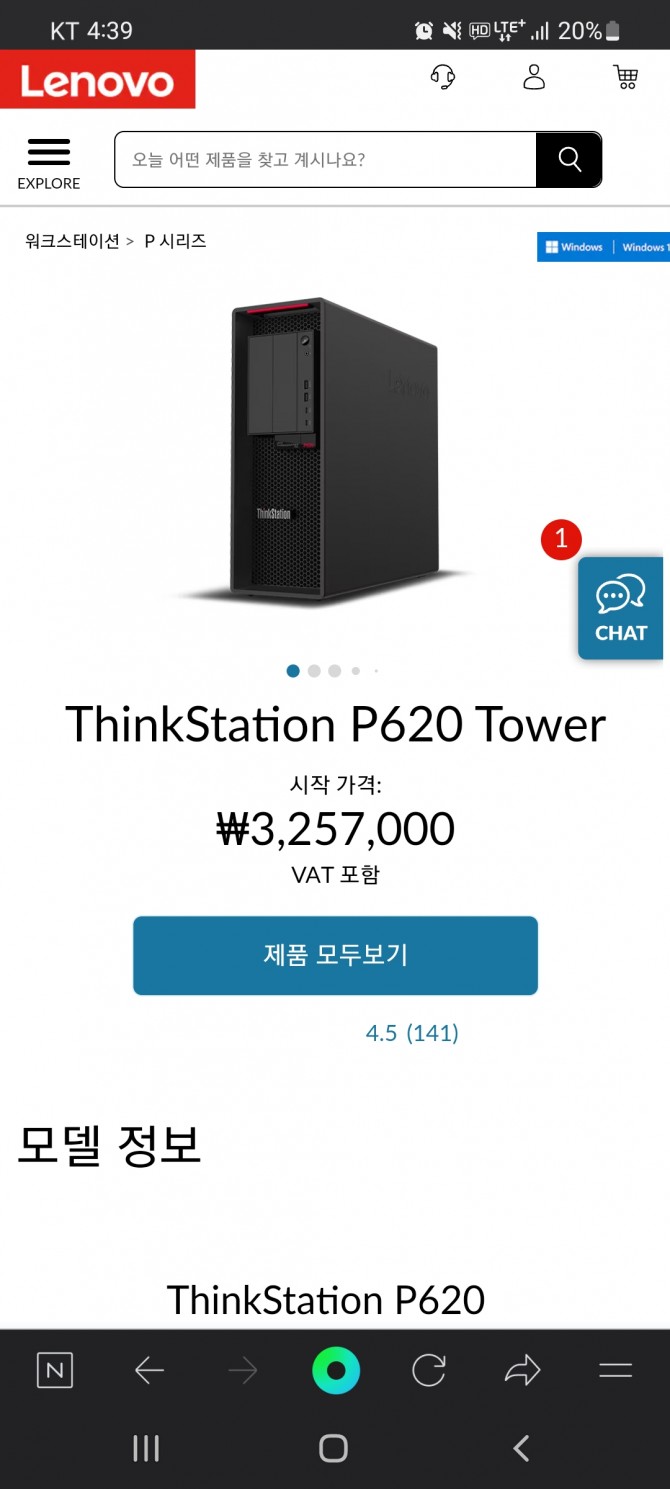Image resolution: width=670 pixels, height=1489 pixels.
Task: Share this page from the browser toolbar
Action: tap(522, 1370)
